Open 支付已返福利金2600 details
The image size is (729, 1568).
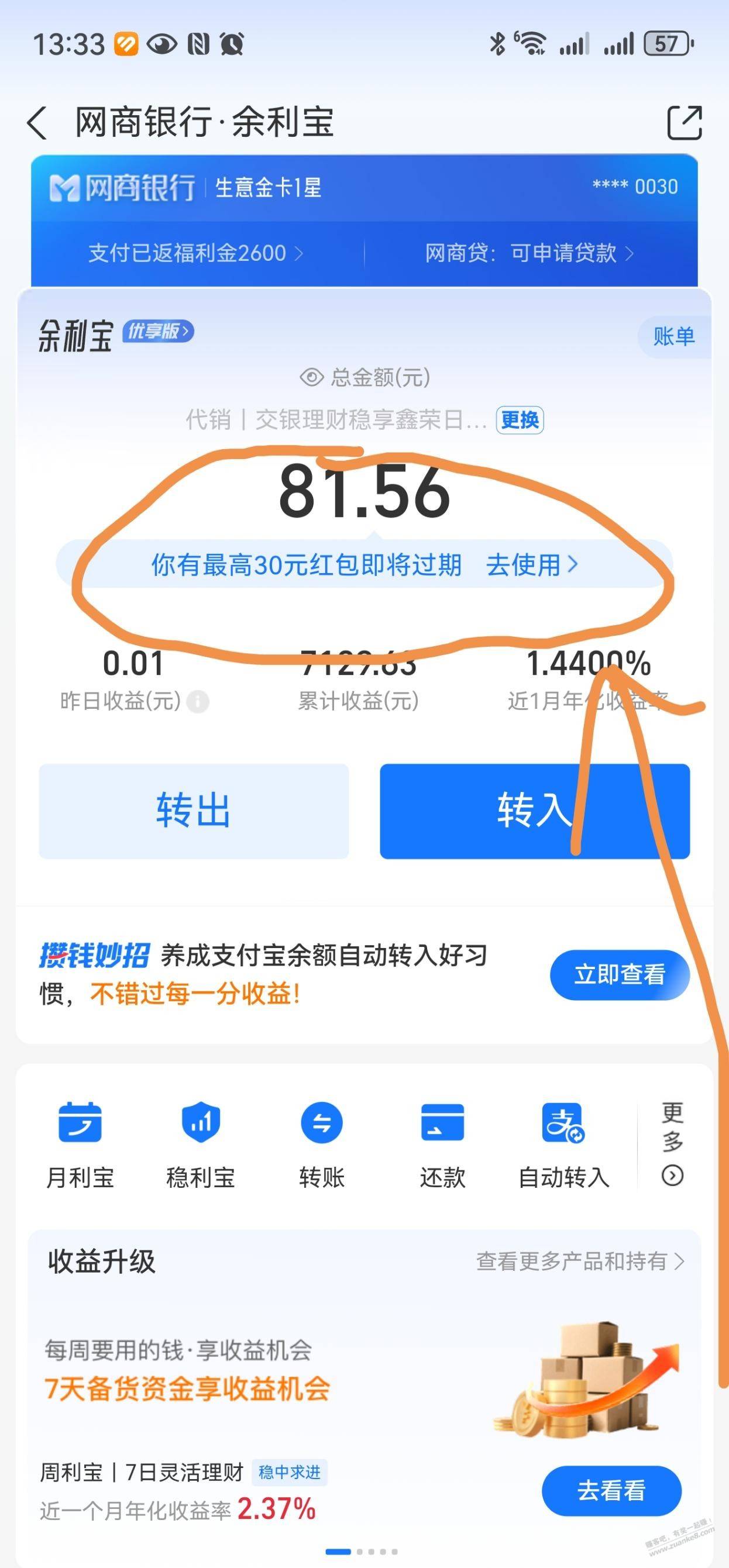point(195,253)
